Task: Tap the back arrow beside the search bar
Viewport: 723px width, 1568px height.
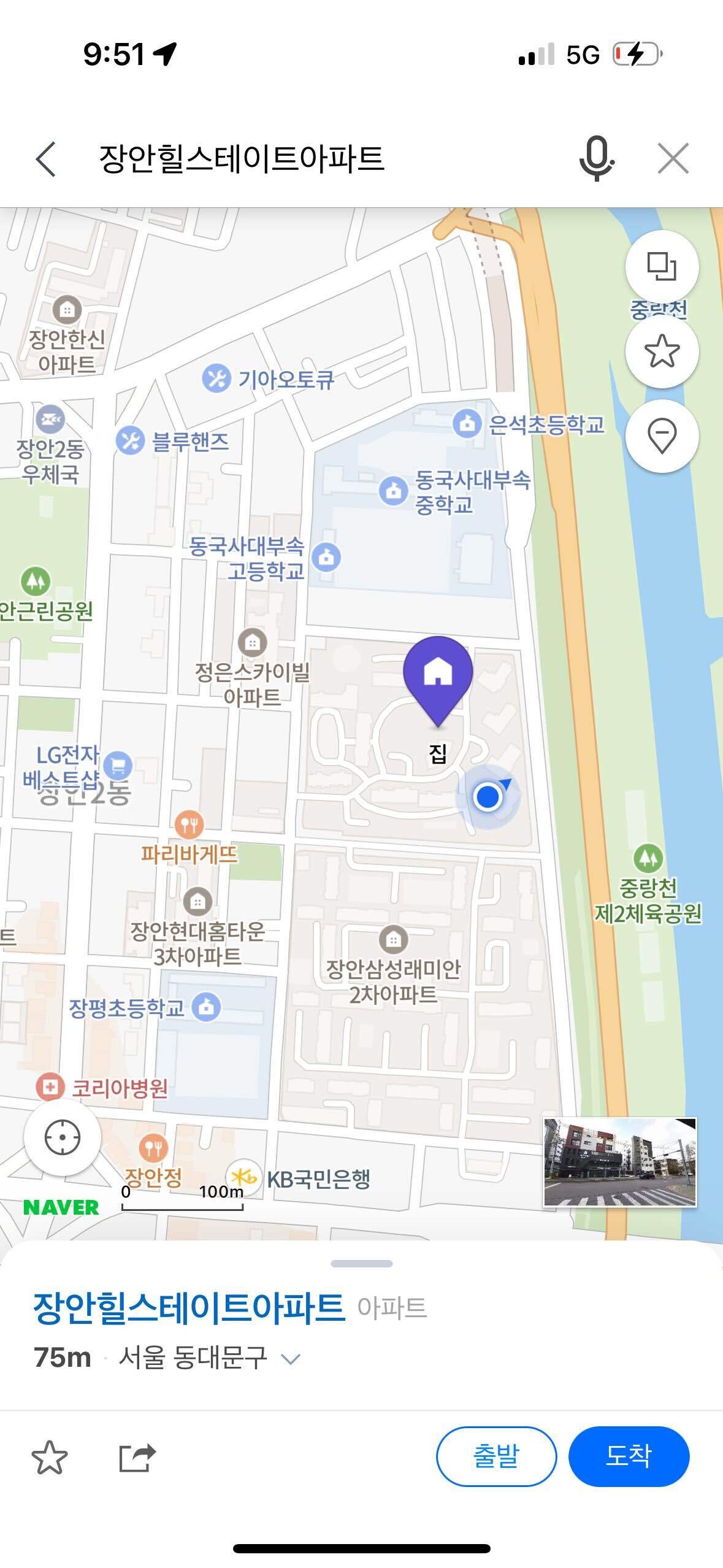Action: coord(45,159)
